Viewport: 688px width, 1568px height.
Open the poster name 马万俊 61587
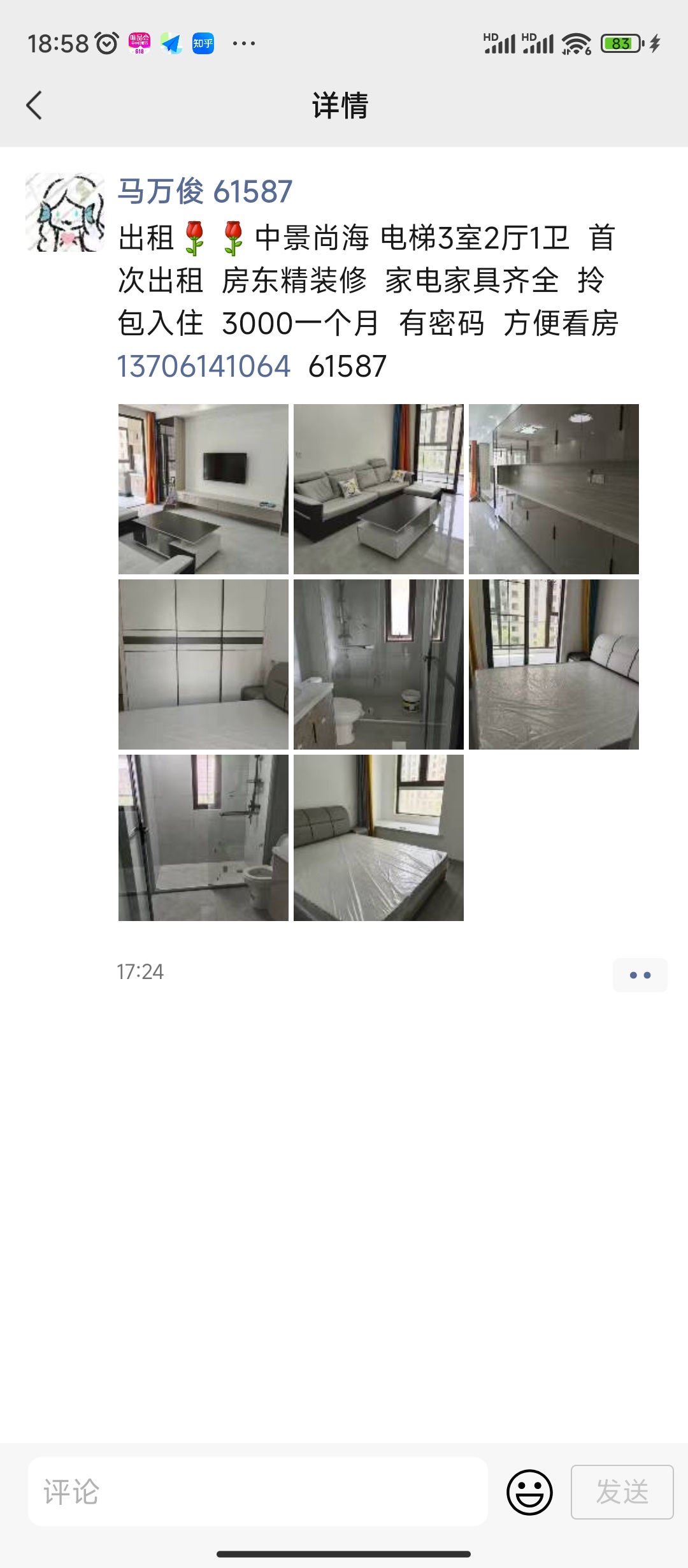tap(205, 191)
